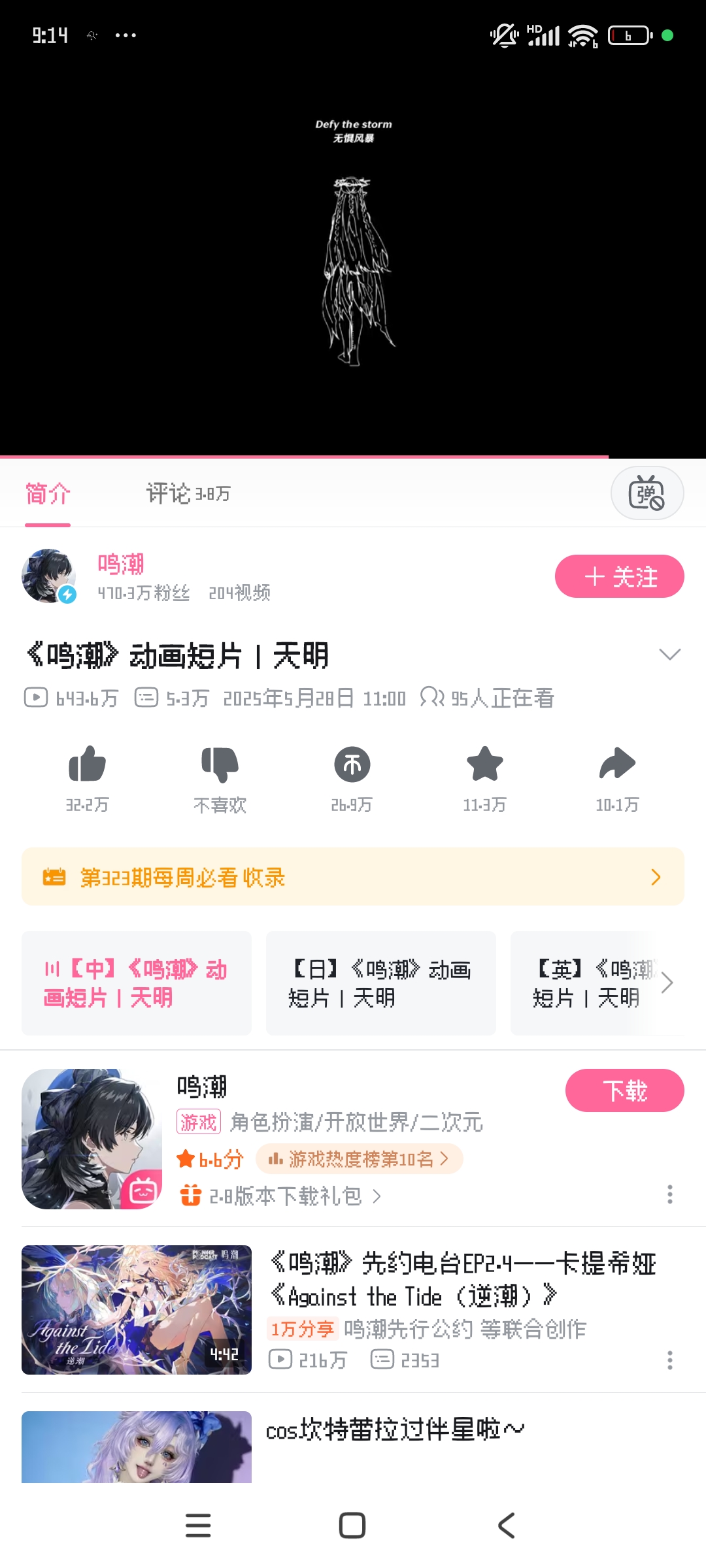Screen dimensions: 706x1568
Task: Toggle the danmaku (弹) button
Action: point(647,493)
